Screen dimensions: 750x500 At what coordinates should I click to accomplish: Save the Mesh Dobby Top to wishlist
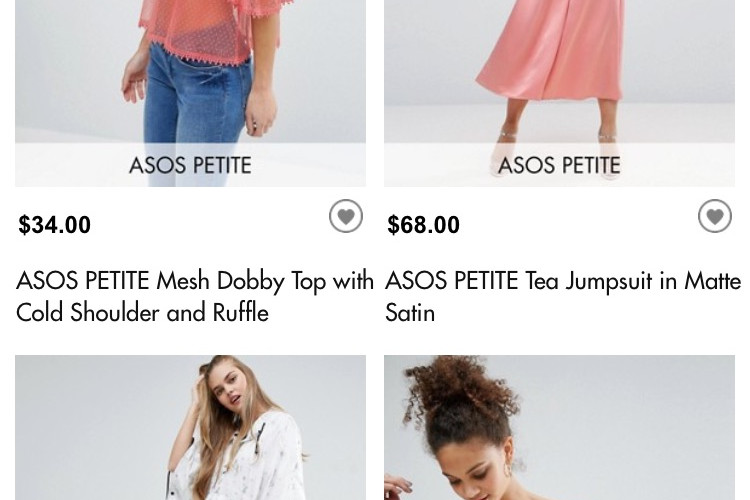coord(346,216)
